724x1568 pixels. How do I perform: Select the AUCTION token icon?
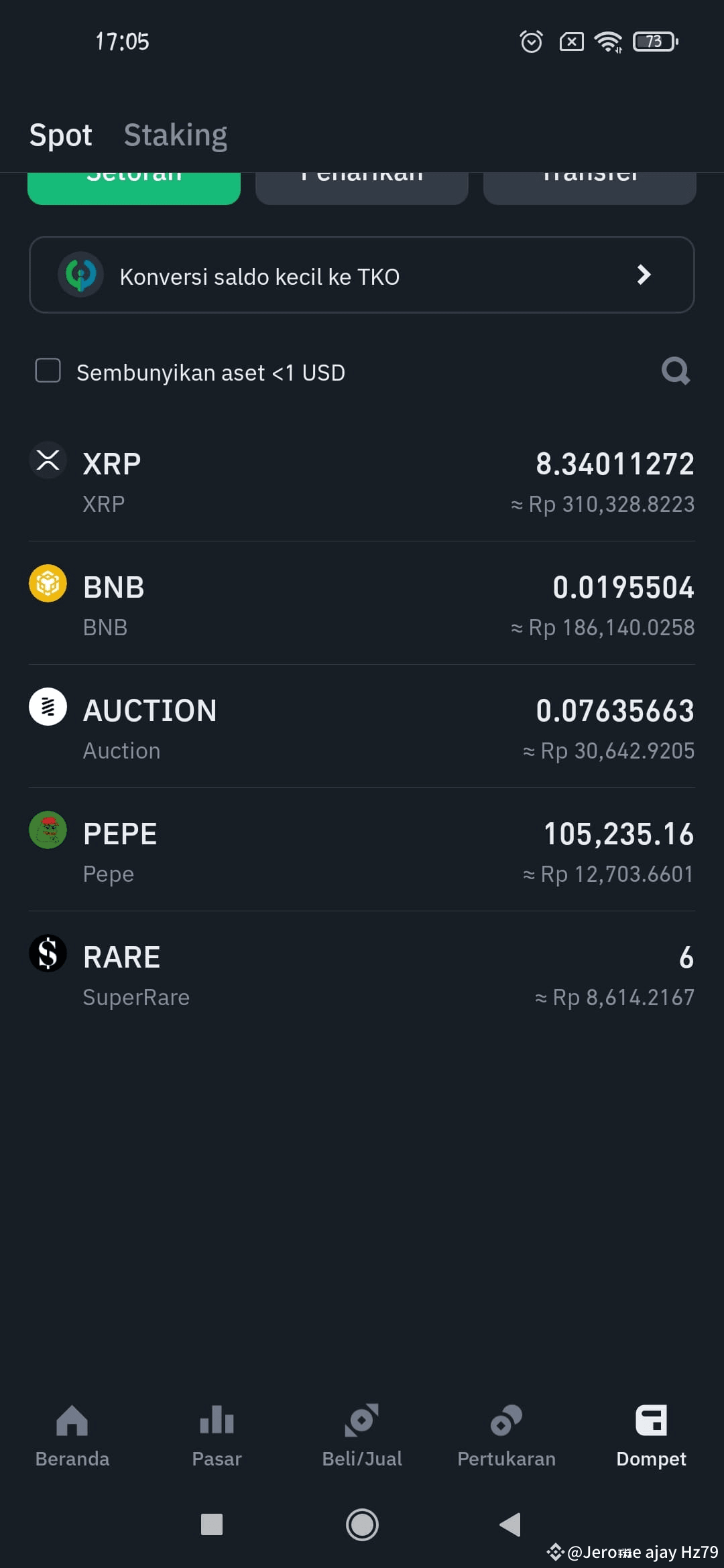[48, 707]
